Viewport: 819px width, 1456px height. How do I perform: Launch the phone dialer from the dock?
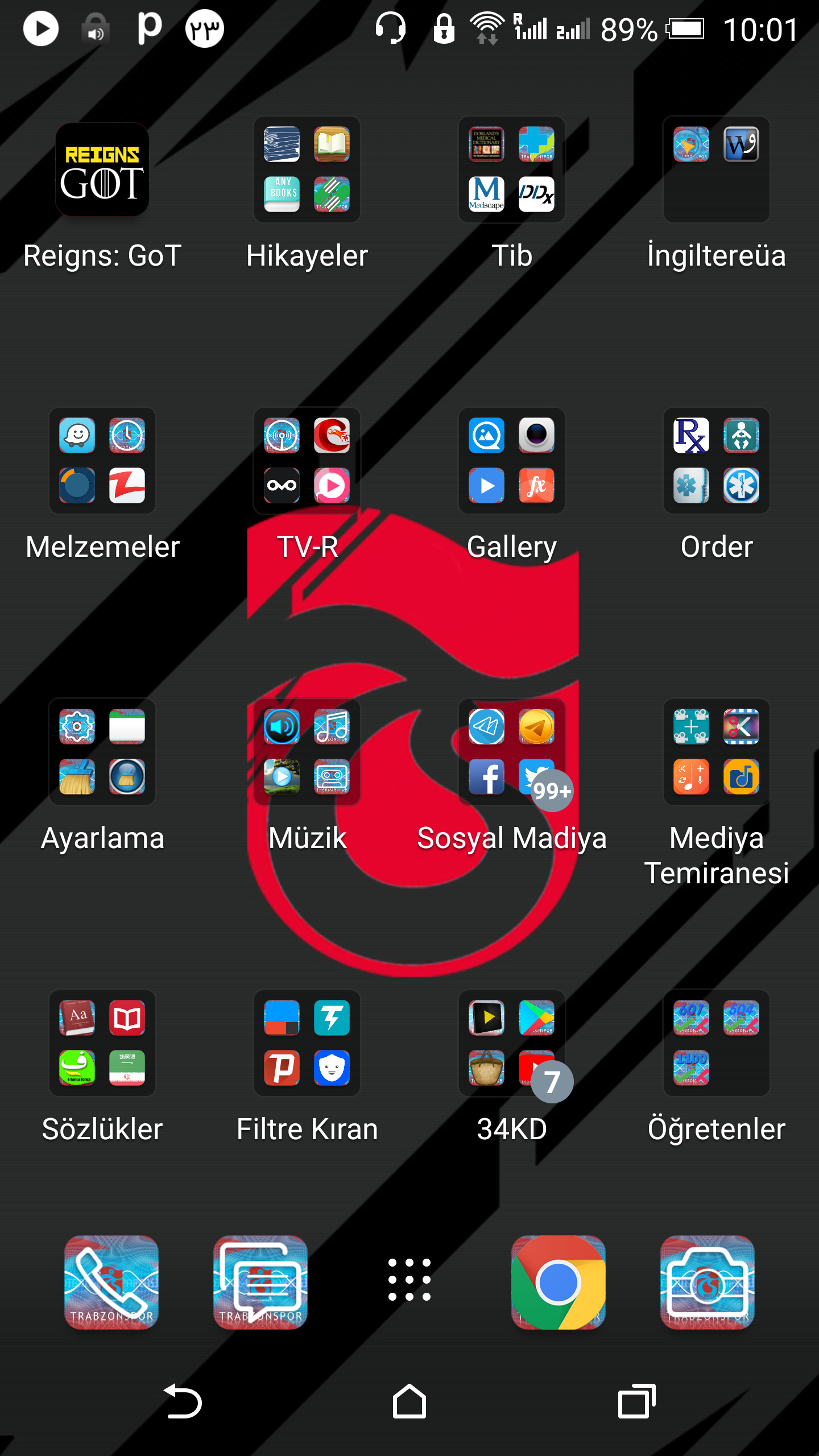pos(111,1282)
